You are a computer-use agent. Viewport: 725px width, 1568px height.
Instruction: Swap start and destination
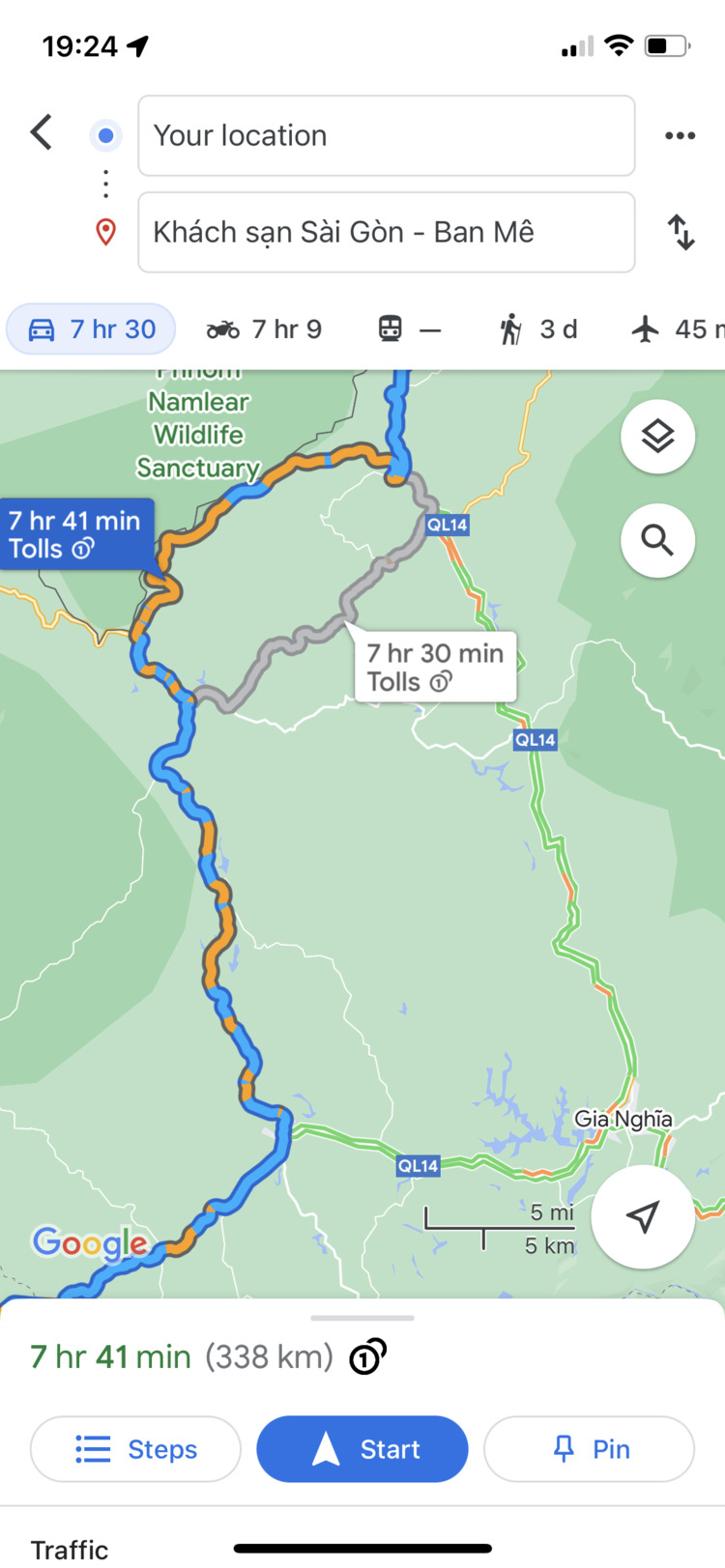[x=681, y=232]
